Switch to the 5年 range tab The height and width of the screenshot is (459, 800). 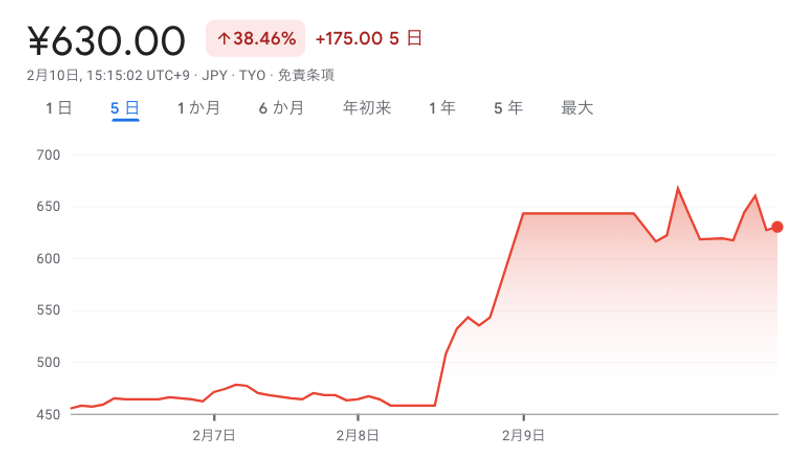click(x=508, y=108)
